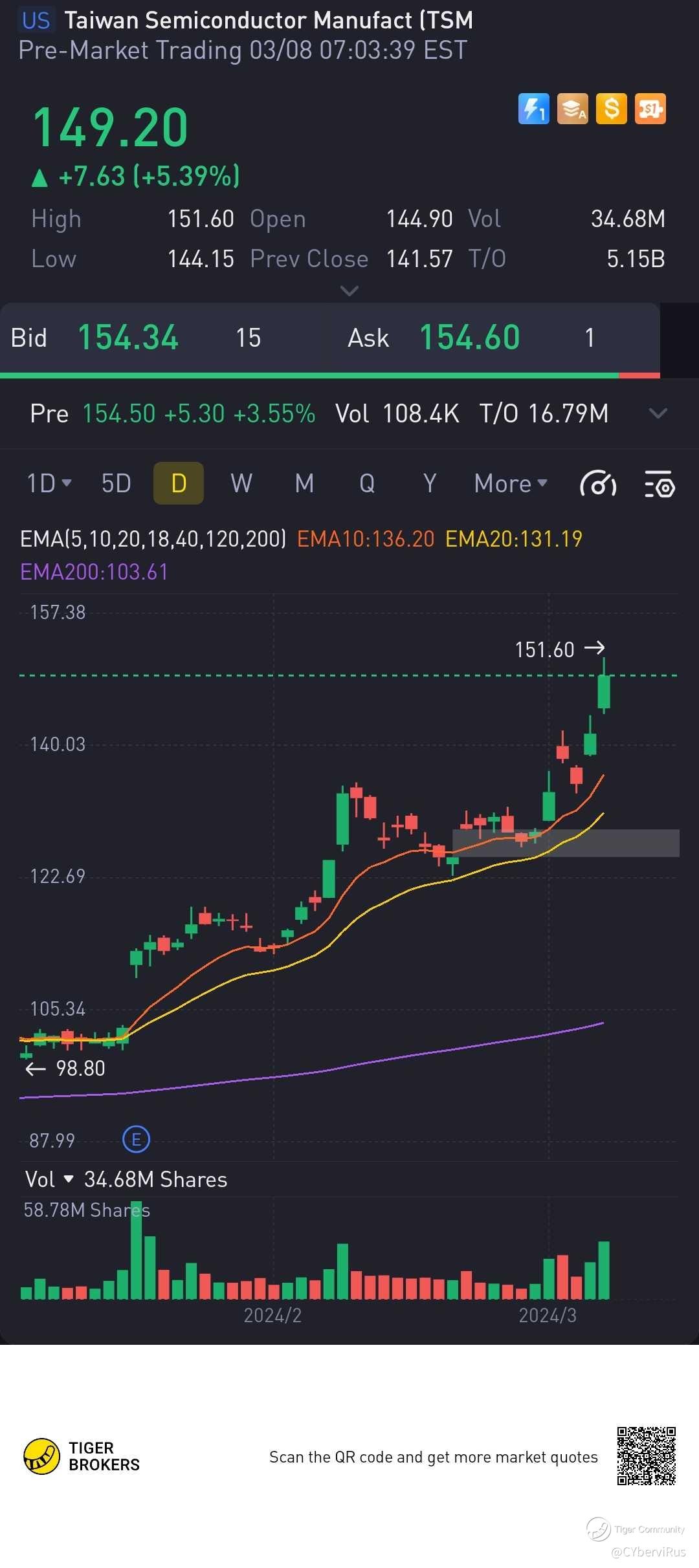Screen dimensions: 699x1568
Task: Open the More timeframes dropdown
Action: tap(511, 483)
